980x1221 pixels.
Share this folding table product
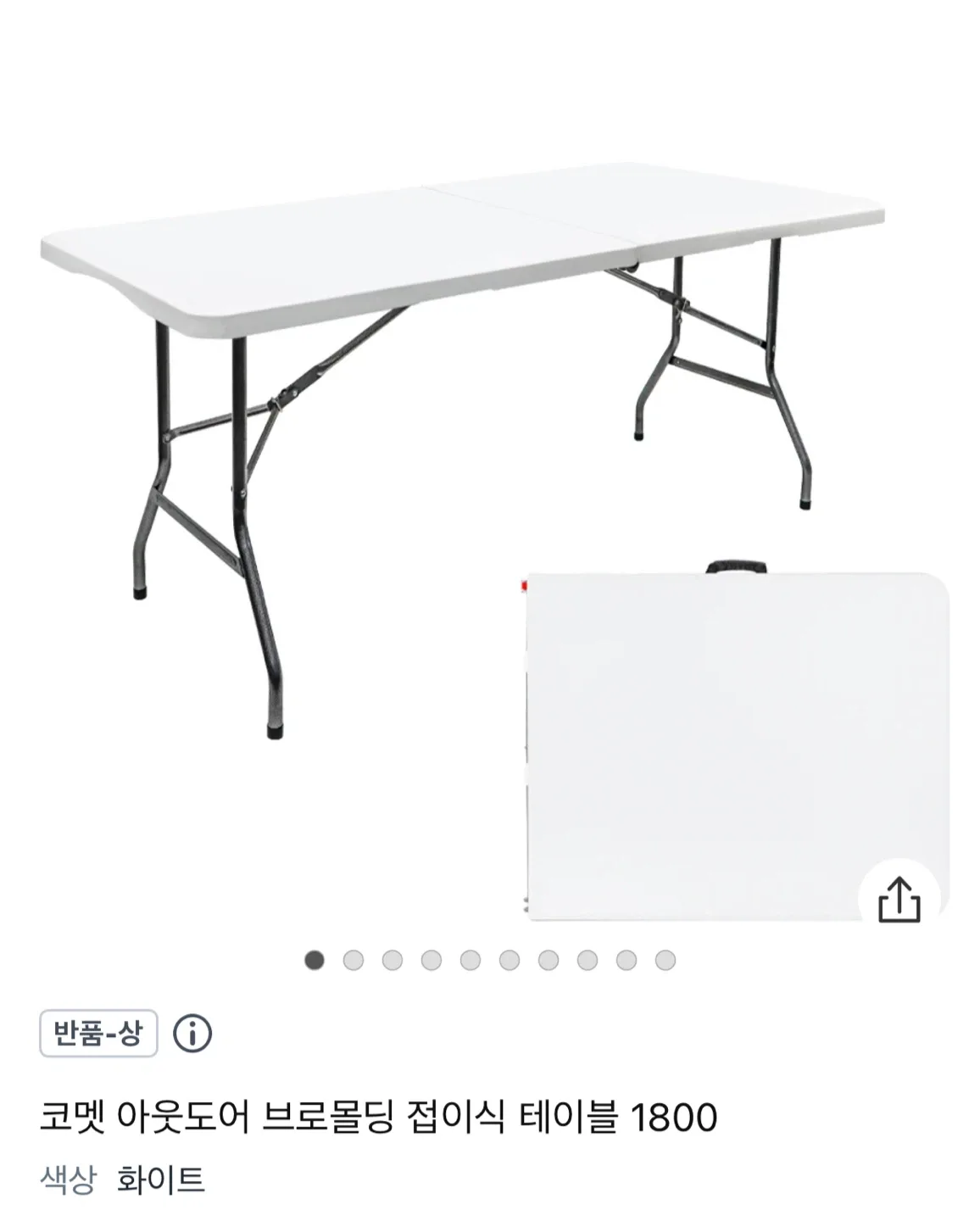click(899, 900)
